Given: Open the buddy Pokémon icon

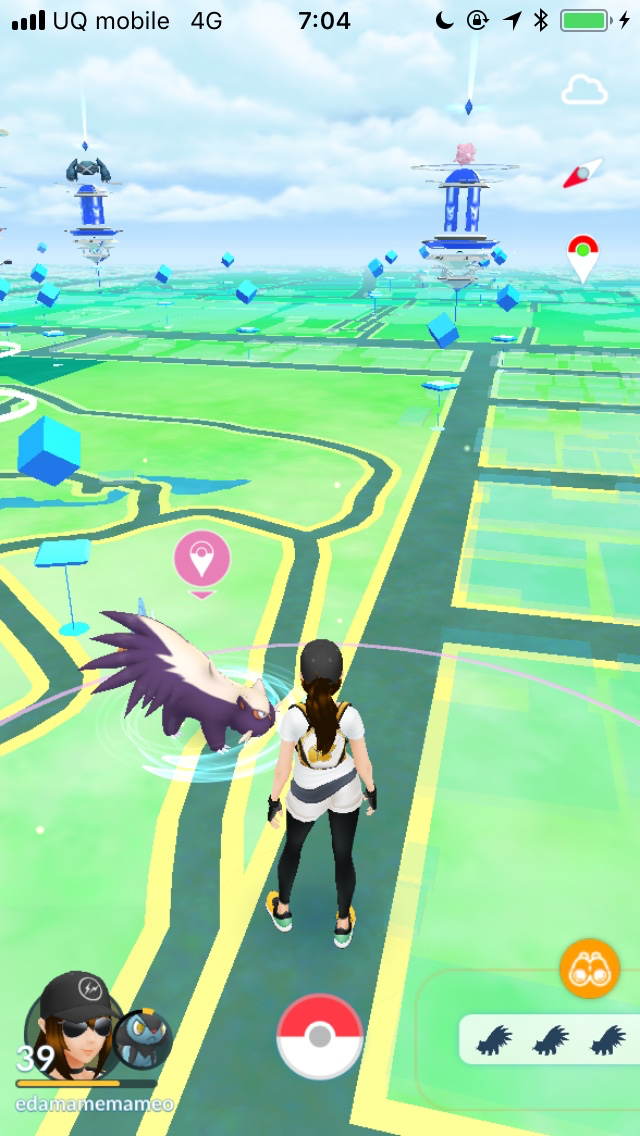Looking at the screenshot, I should coord(143,1039).
